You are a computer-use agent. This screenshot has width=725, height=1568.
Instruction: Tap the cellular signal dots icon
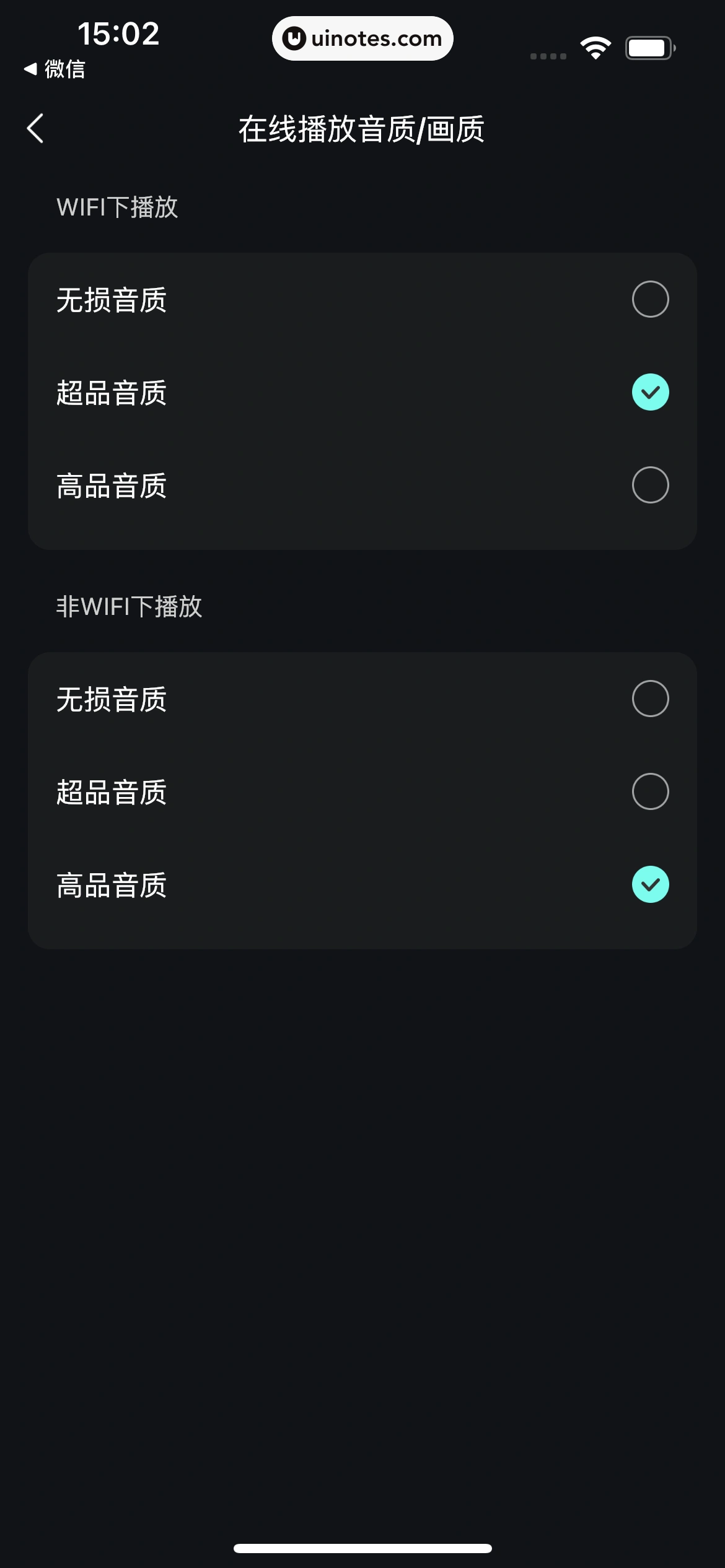coord(547,55)
